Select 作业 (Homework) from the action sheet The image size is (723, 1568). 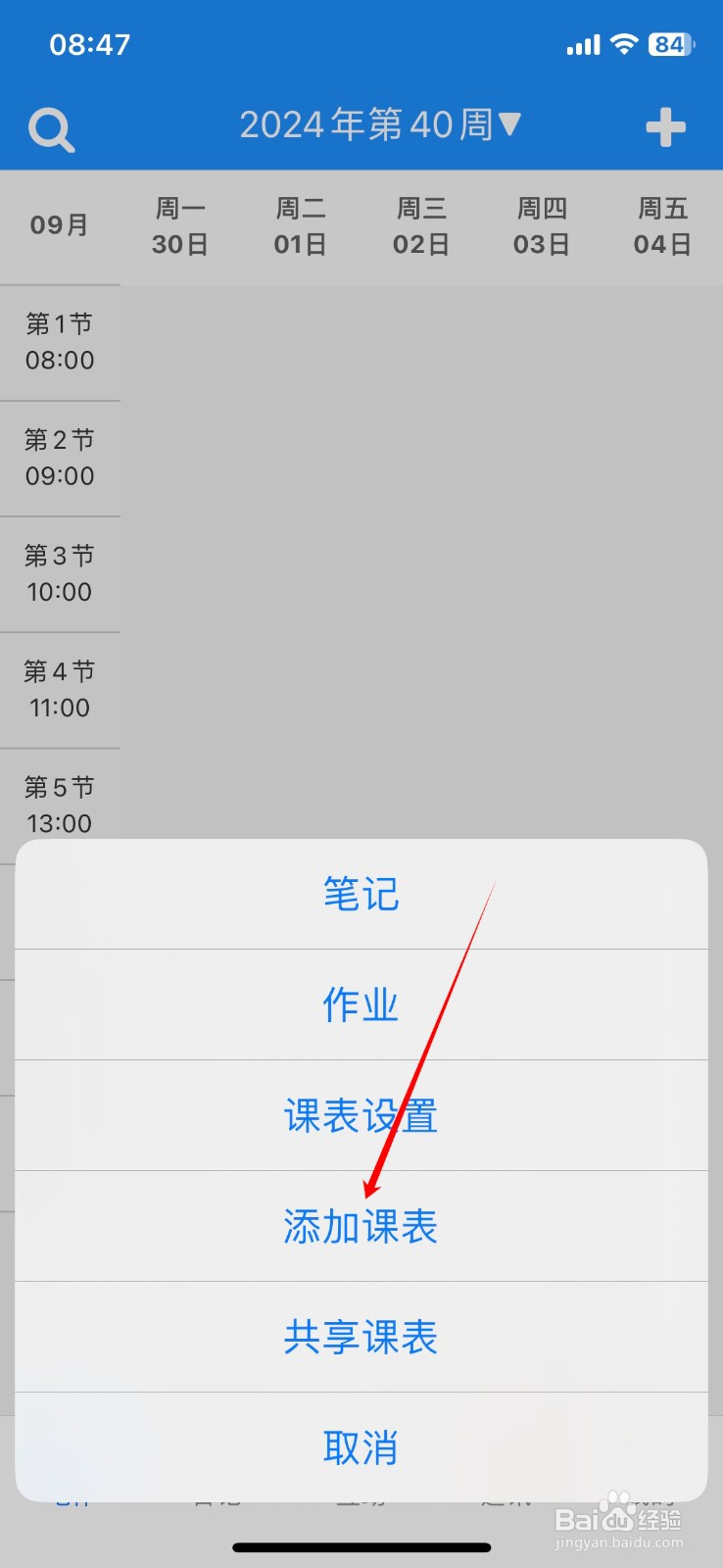point(361,1005)
